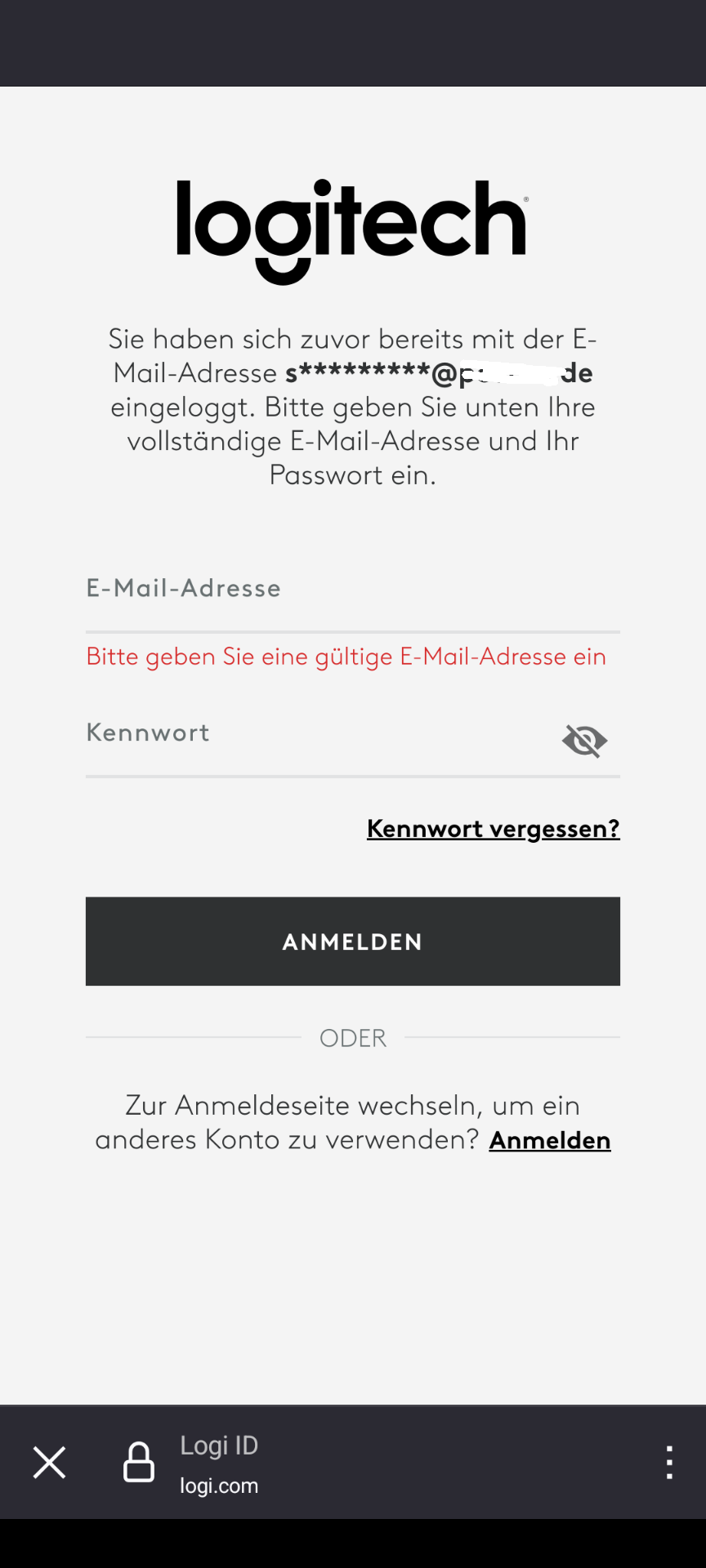
Task: View site security lock info
Action: click(139, 1462)
